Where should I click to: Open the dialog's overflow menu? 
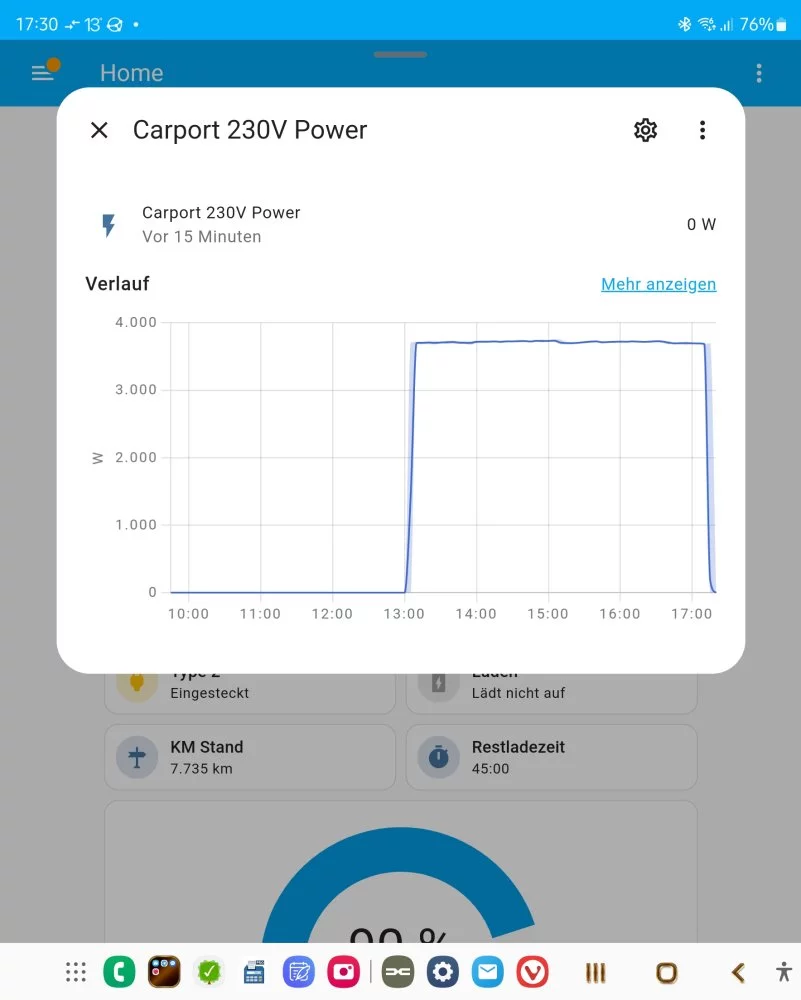pyautogui.click(x=703, y=130)
